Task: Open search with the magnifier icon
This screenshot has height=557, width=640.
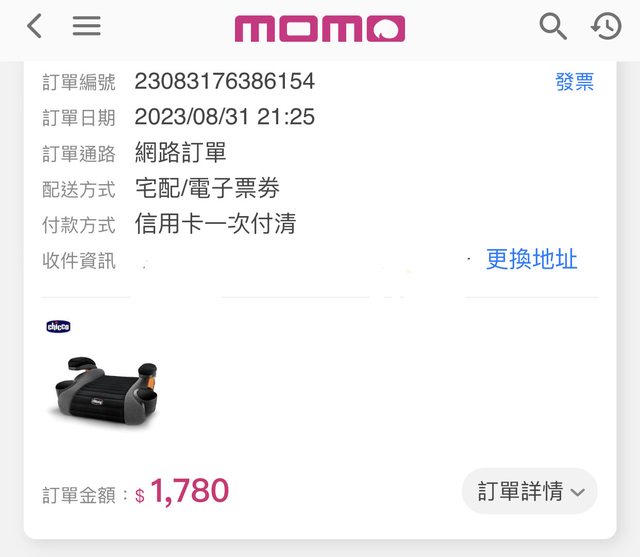Action: coord(553,26)
